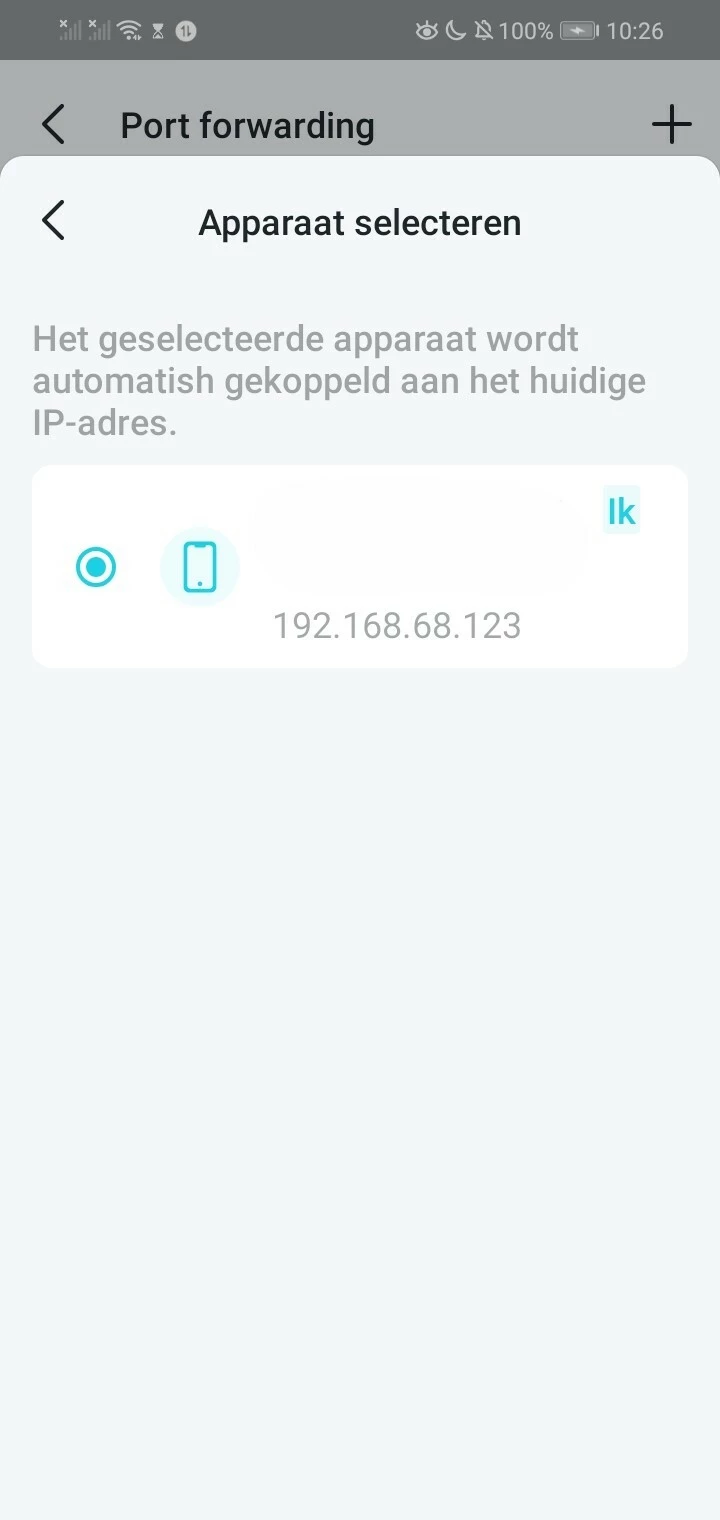Add a new port forwarding rule
Screen dimensions: 720x1520
(671, 125)
